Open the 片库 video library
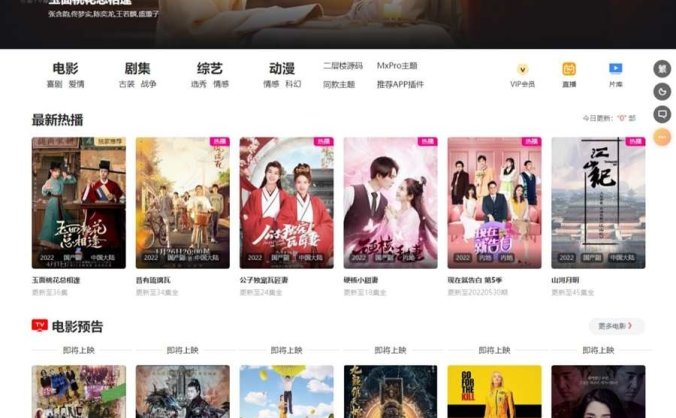676x418 pixels. [615, 74]
